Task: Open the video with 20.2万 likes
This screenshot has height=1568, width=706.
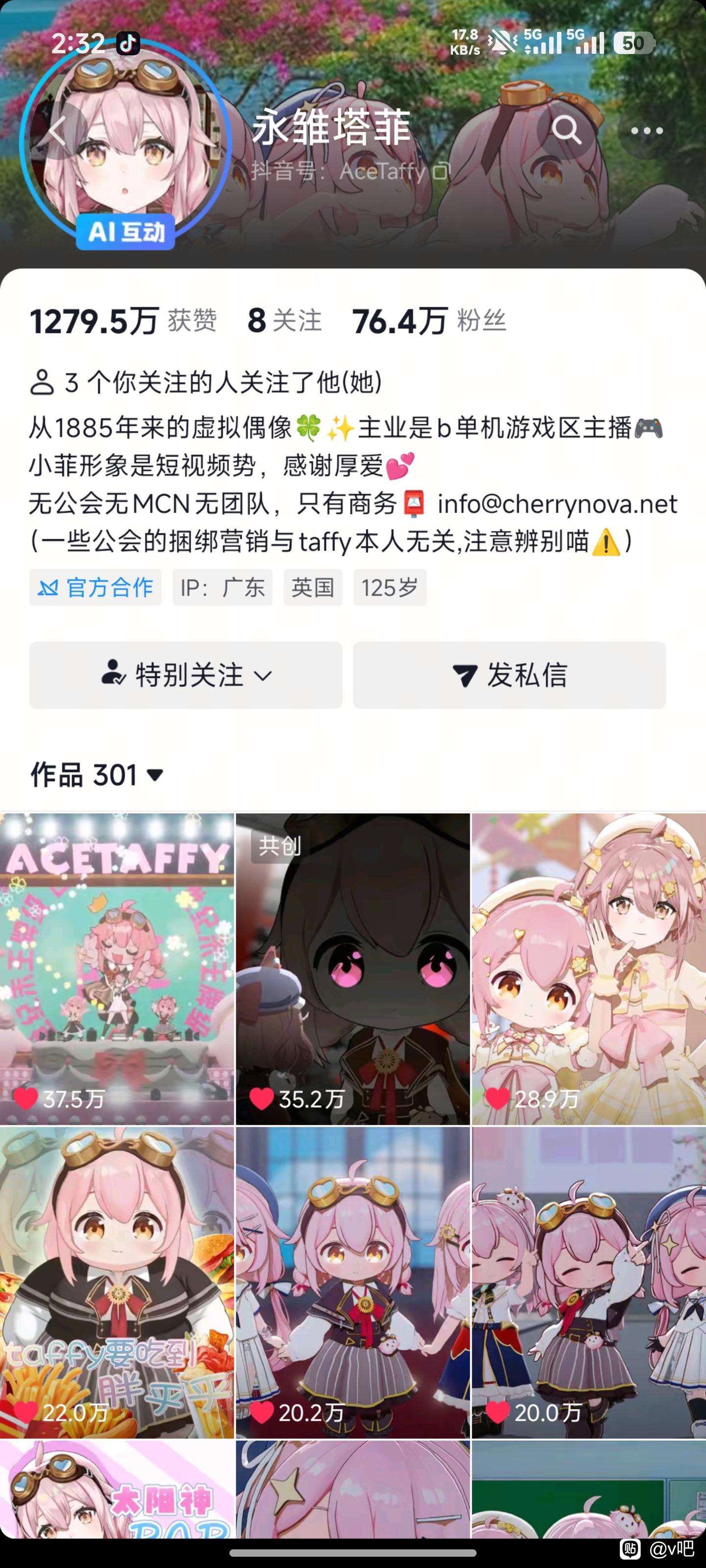Action: point(353,1282)
